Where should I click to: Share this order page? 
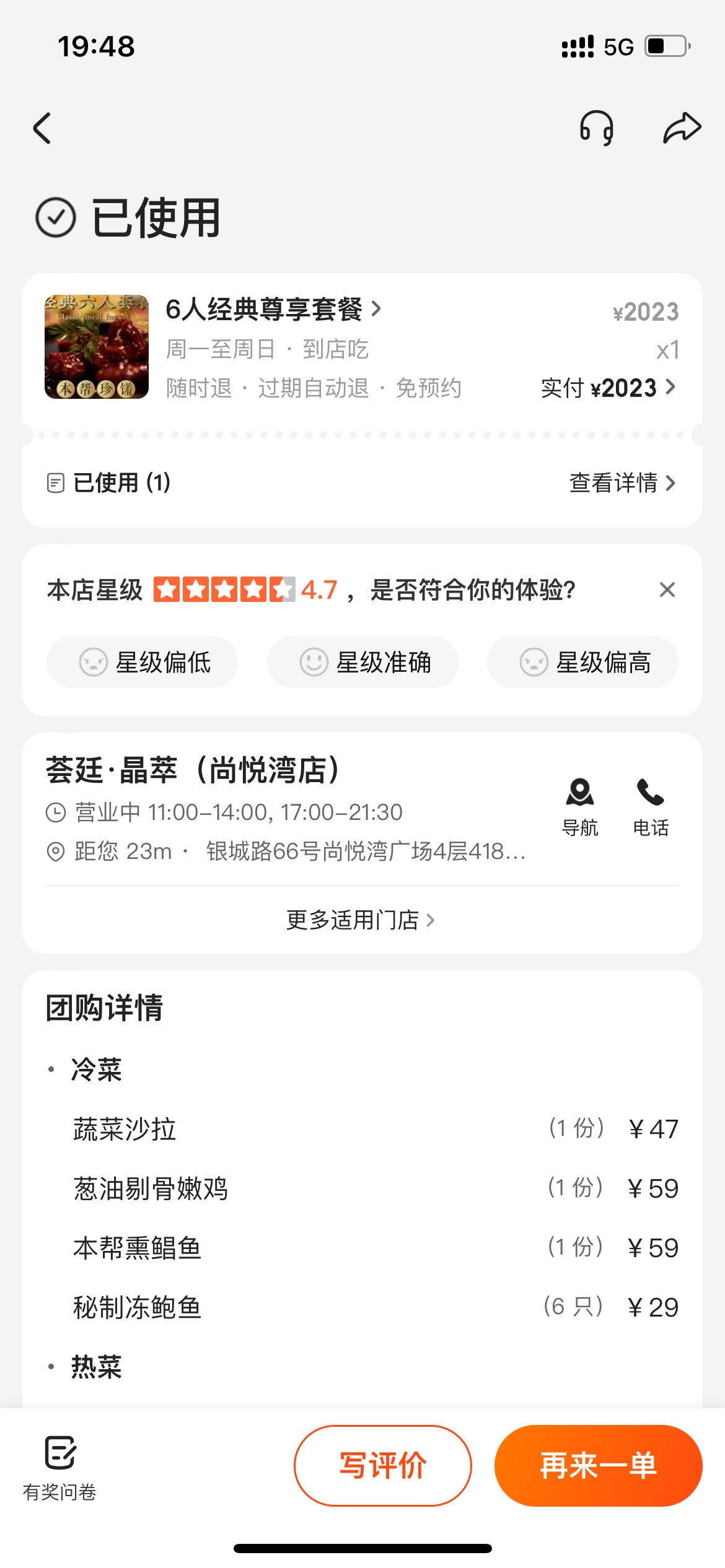point(682,128)
